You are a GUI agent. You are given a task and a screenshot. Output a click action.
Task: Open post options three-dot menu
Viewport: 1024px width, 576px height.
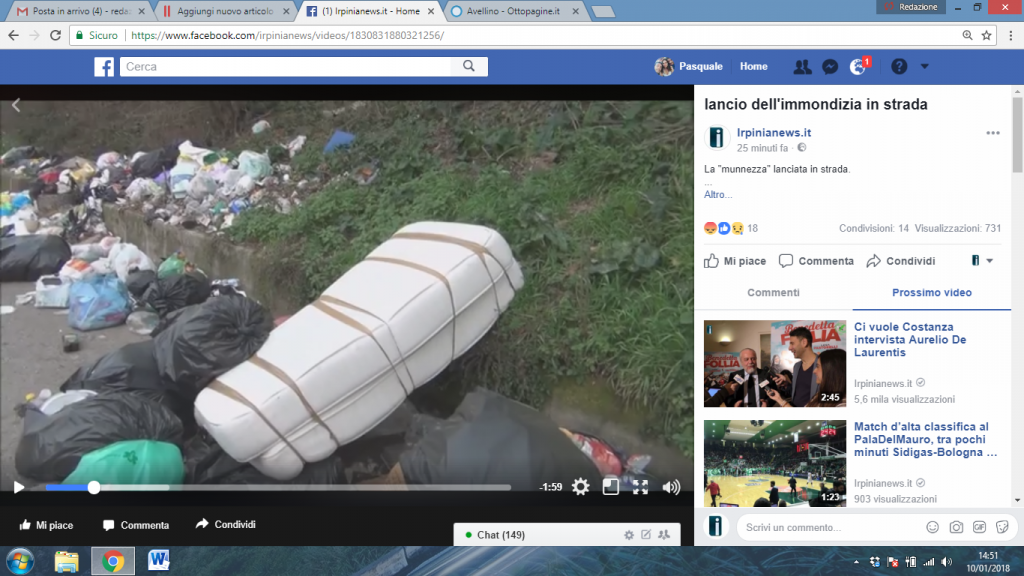point(992,133)
